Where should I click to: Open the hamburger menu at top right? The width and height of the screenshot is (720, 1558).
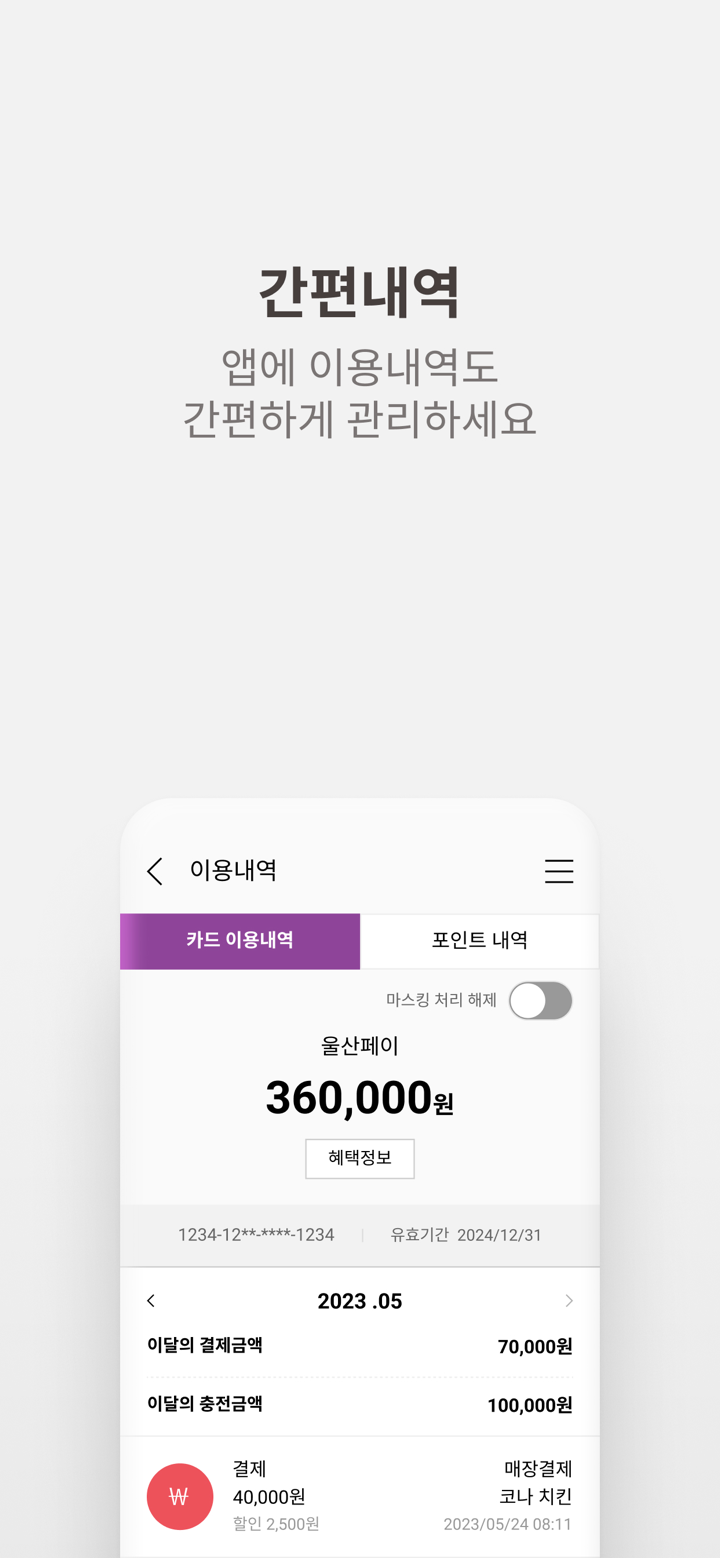coord(559,871)
